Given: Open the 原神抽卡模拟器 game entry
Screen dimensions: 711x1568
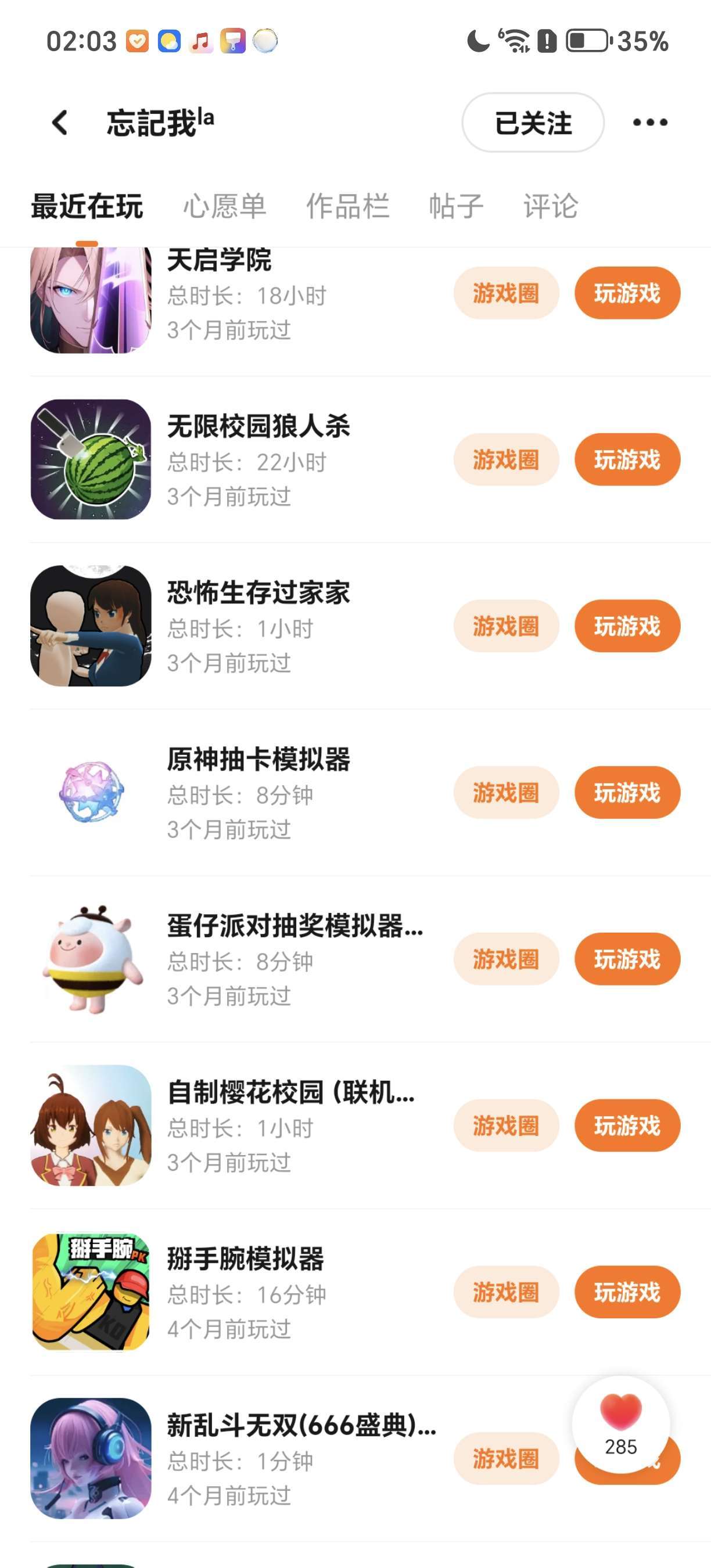Looking at the screenshot, I should (x=258, y=760).
